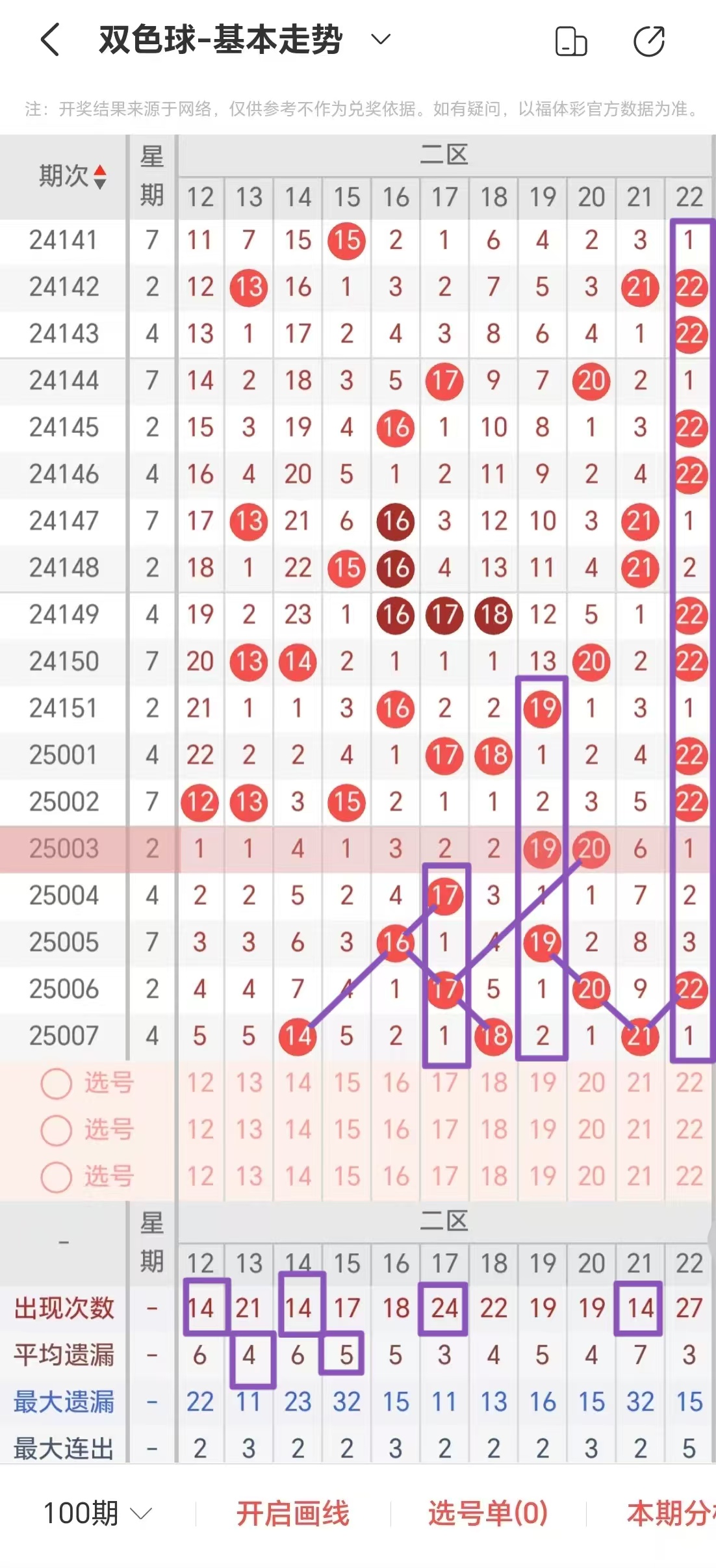
Task: Select number 17 in first 选号 row
Action: pyautogui.click(x=445, y=1083)
